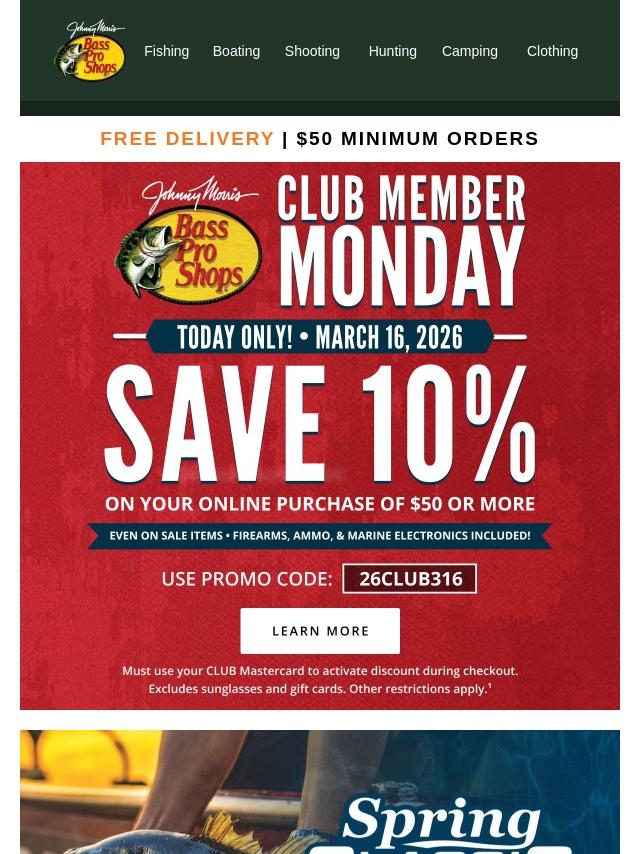Viewport: 640px width, 854px height.
Task: Open the Clothing section
Action: coord(552,51)
